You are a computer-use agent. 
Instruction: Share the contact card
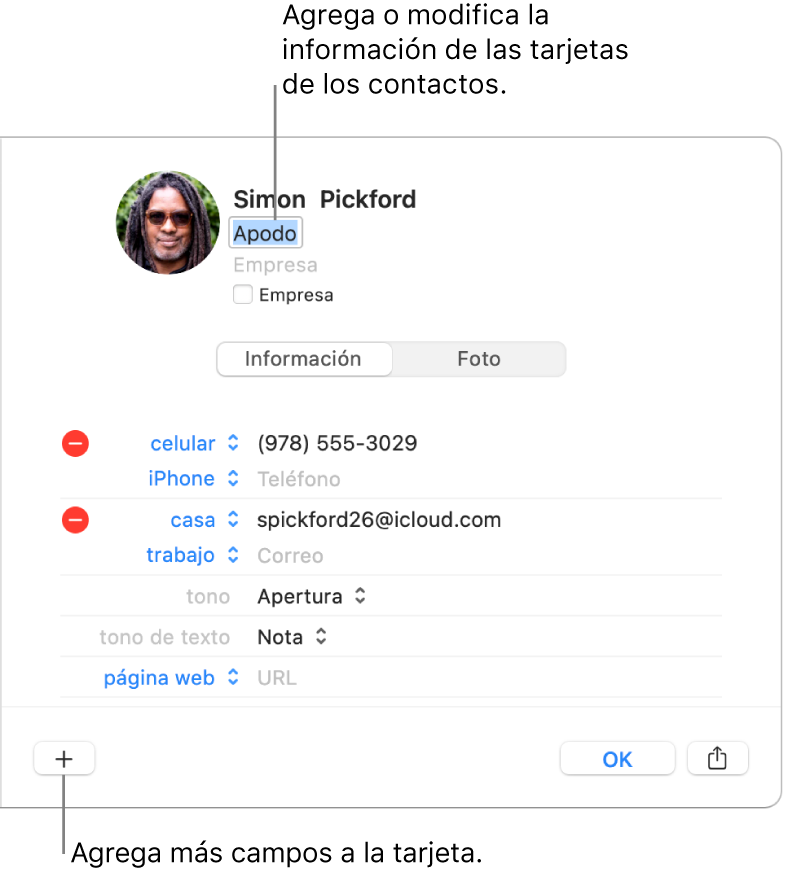coord(717,758)
